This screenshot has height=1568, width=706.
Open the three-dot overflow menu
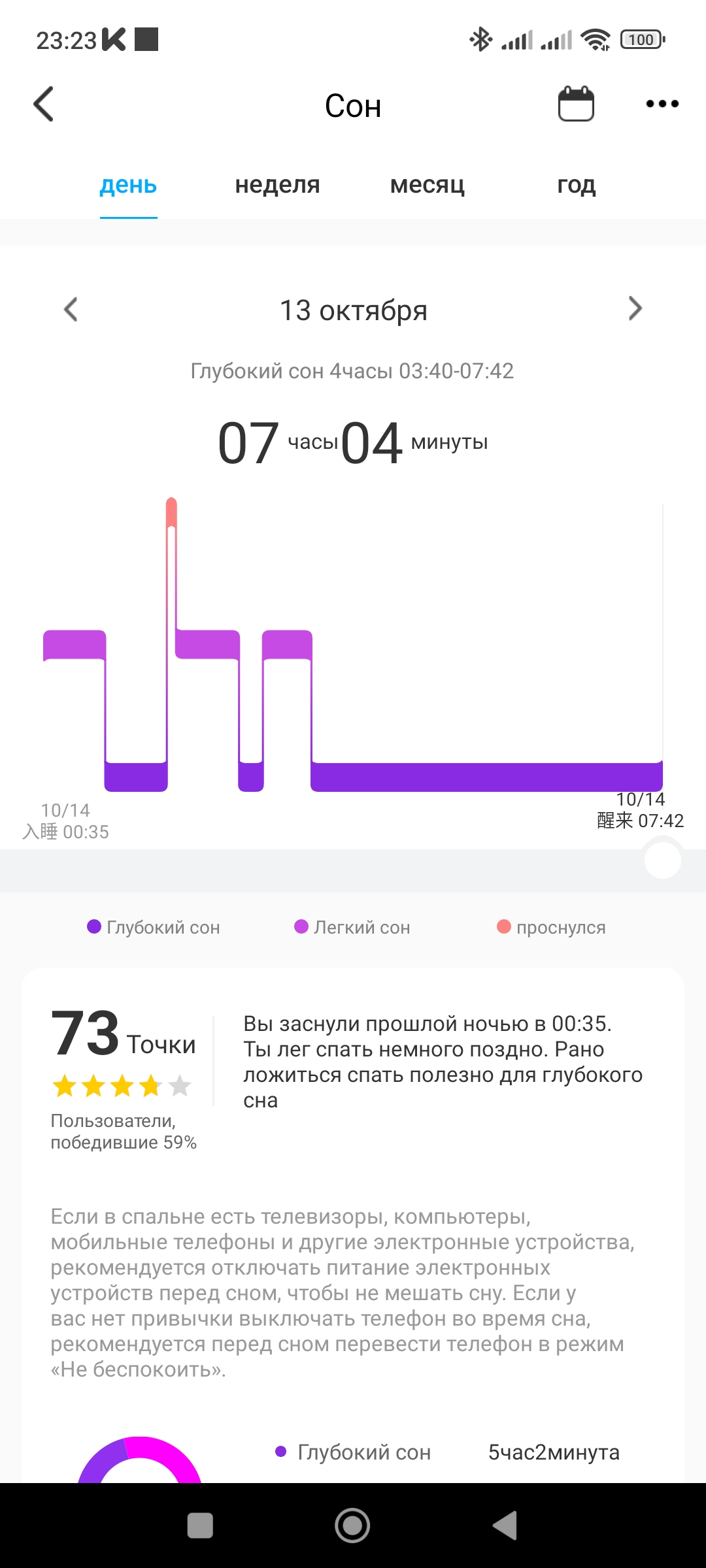click(x=662, y=105)
